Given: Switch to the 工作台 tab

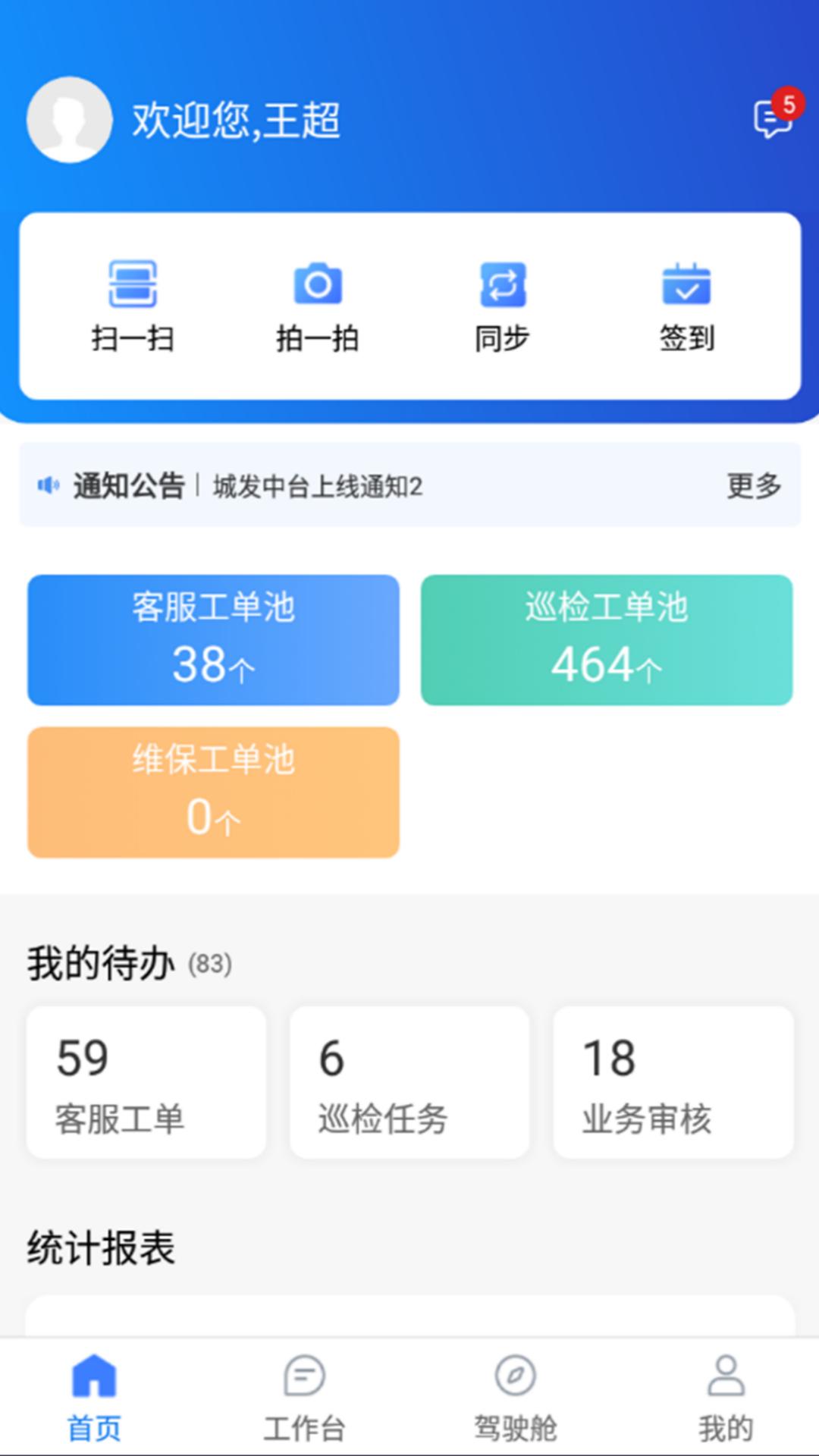Looking at the screenshot, I should tap(304, 1426).
